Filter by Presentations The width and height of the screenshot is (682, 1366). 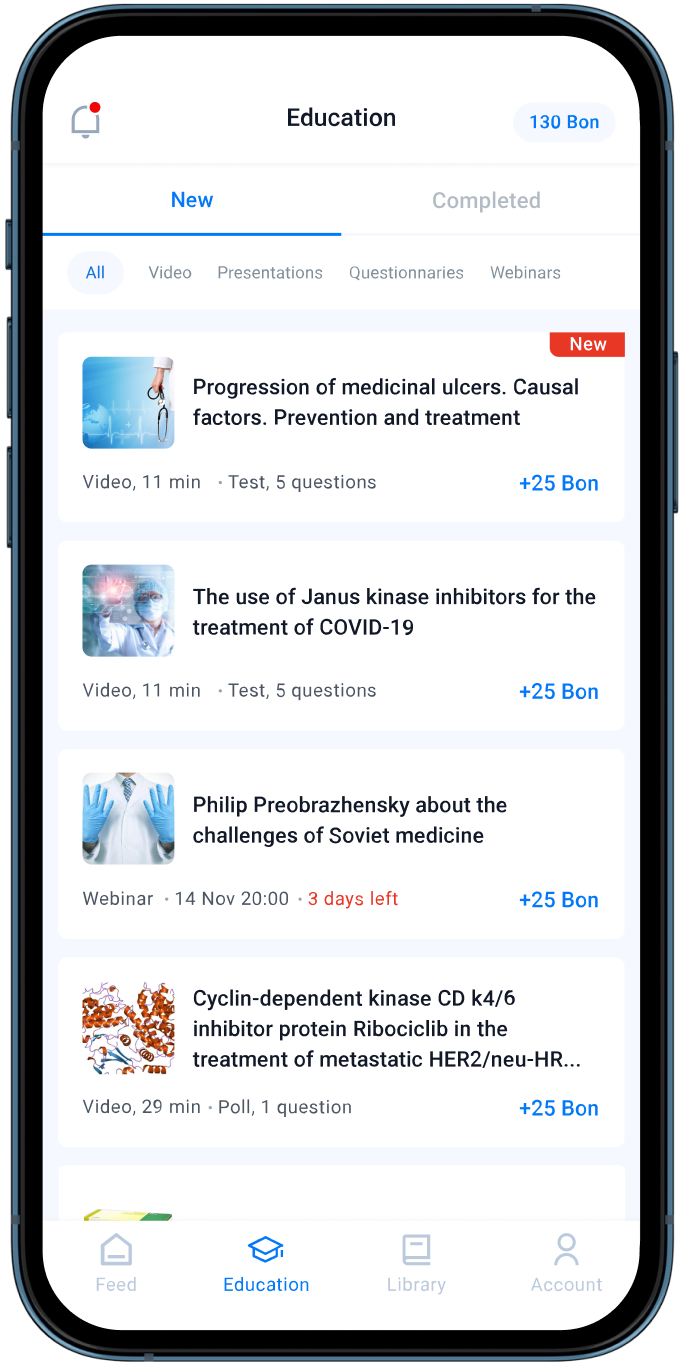pyautogui.click(x=270, y=272)
